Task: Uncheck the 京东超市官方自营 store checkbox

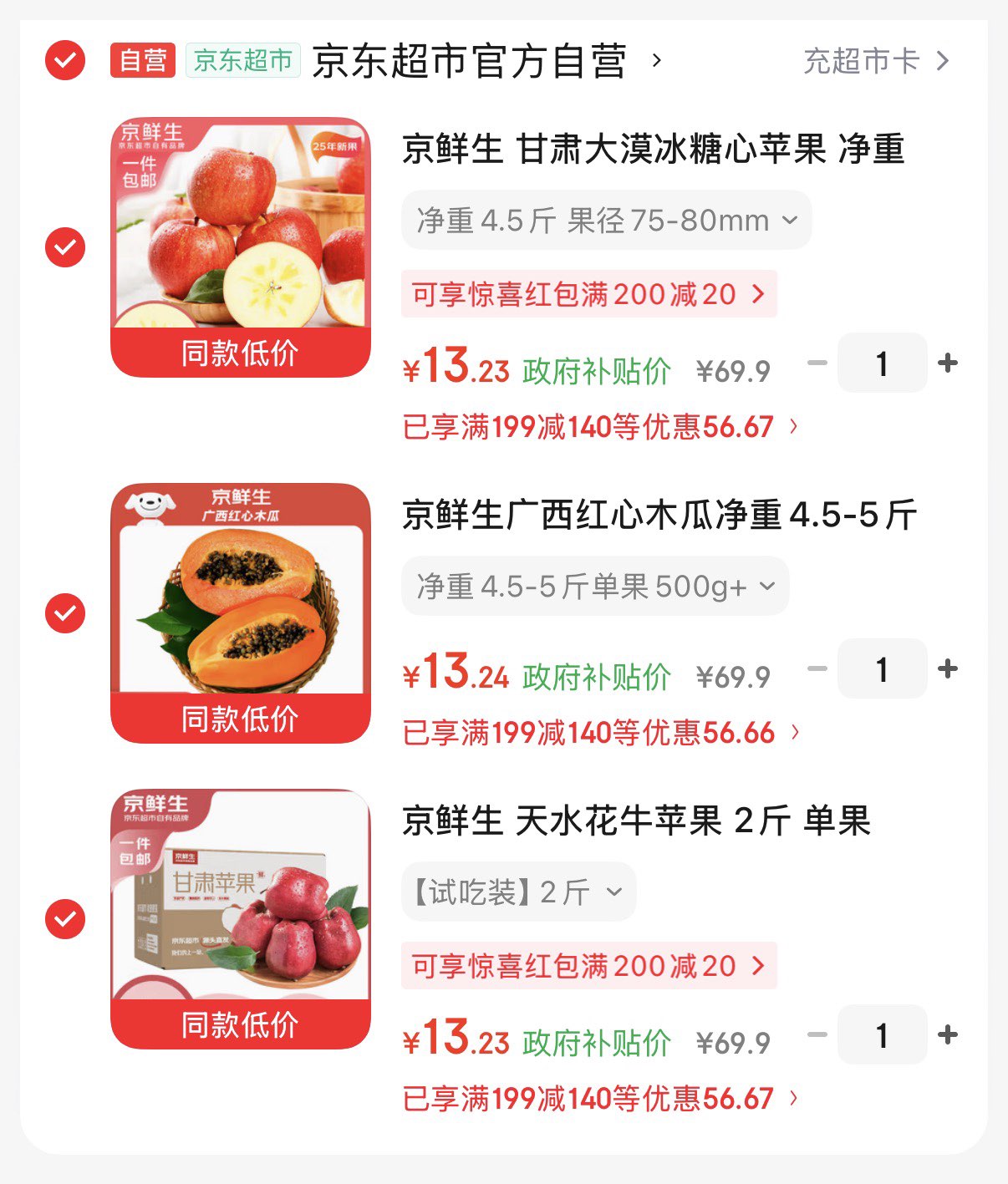Action: (65, 60)
